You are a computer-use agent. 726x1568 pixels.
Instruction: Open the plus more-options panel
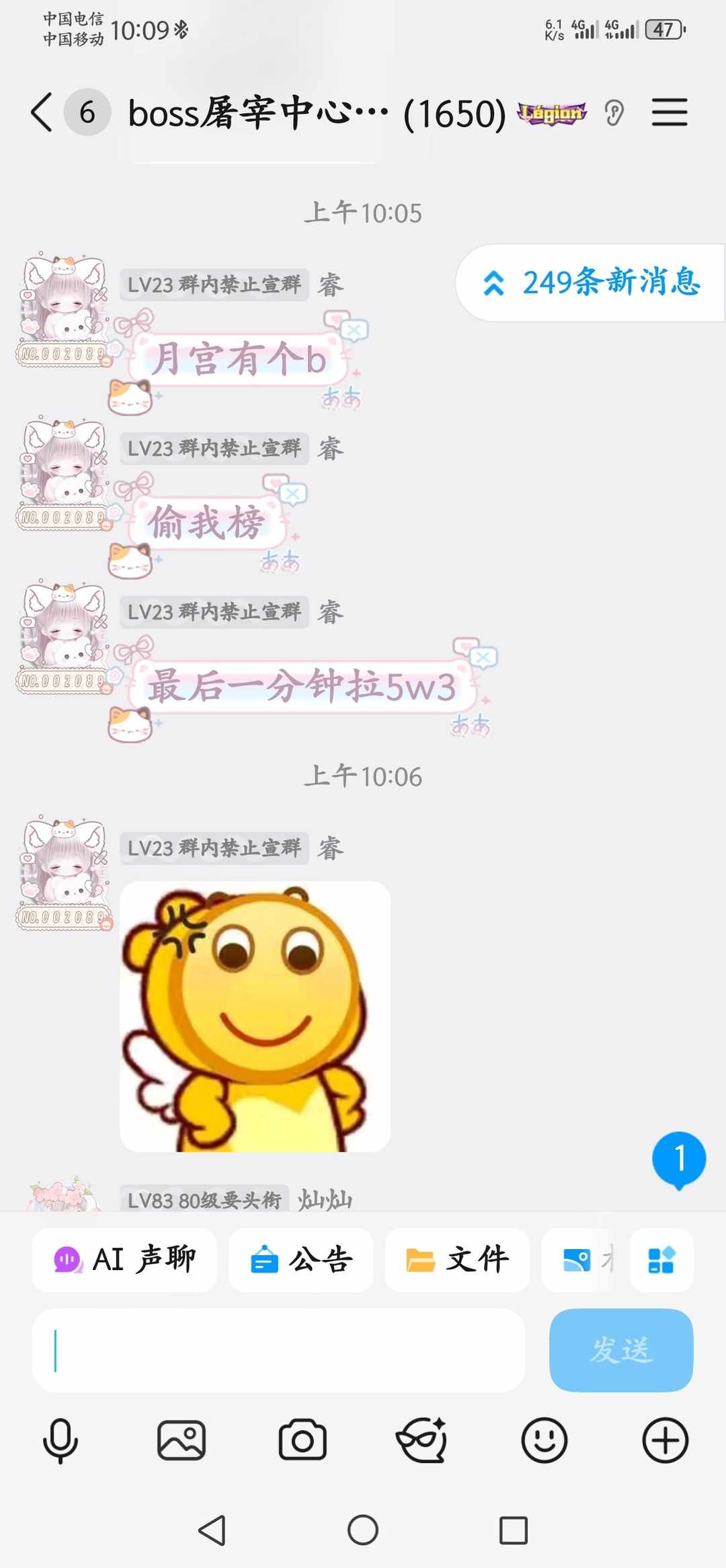(665, 1441)
